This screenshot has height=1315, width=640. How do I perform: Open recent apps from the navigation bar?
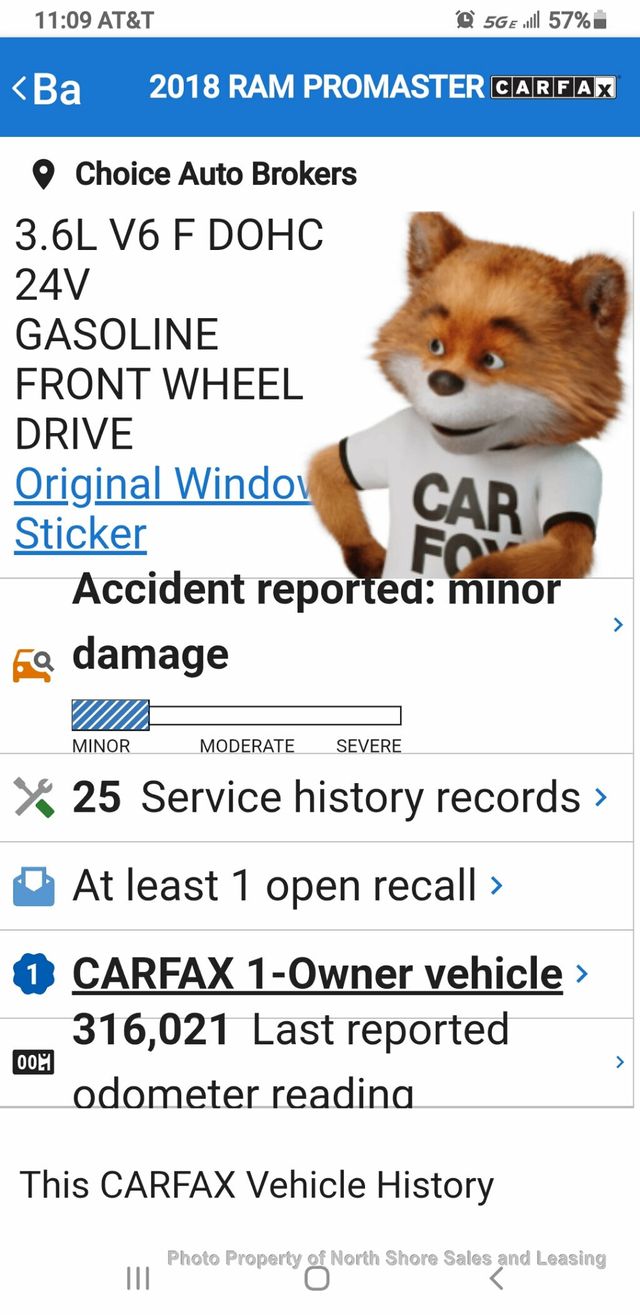(138, 1278)
